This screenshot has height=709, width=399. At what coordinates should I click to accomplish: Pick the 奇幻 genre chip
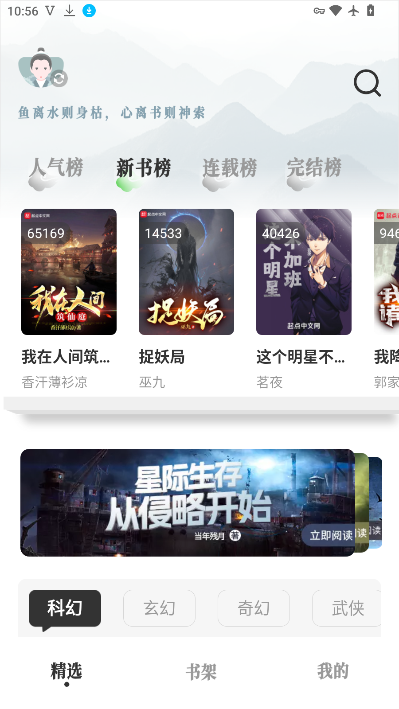253,608
